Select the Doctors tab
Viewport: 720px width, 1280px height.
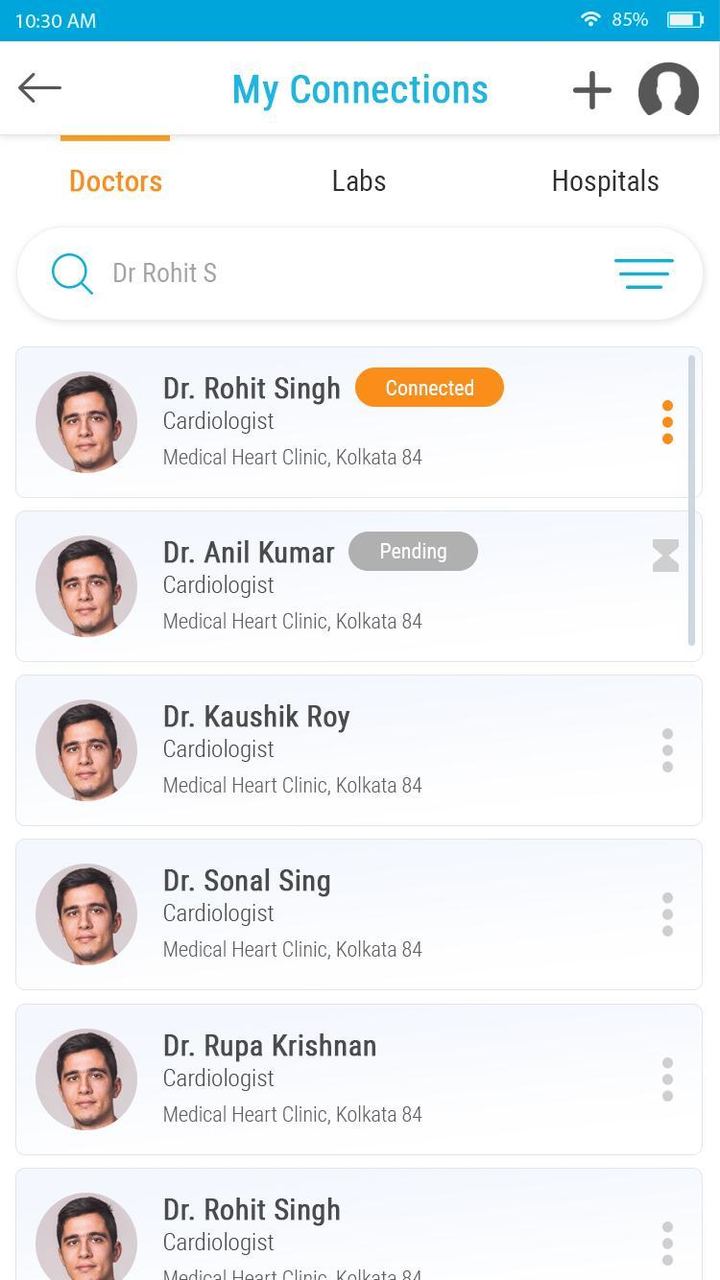[x=115, y=181]
